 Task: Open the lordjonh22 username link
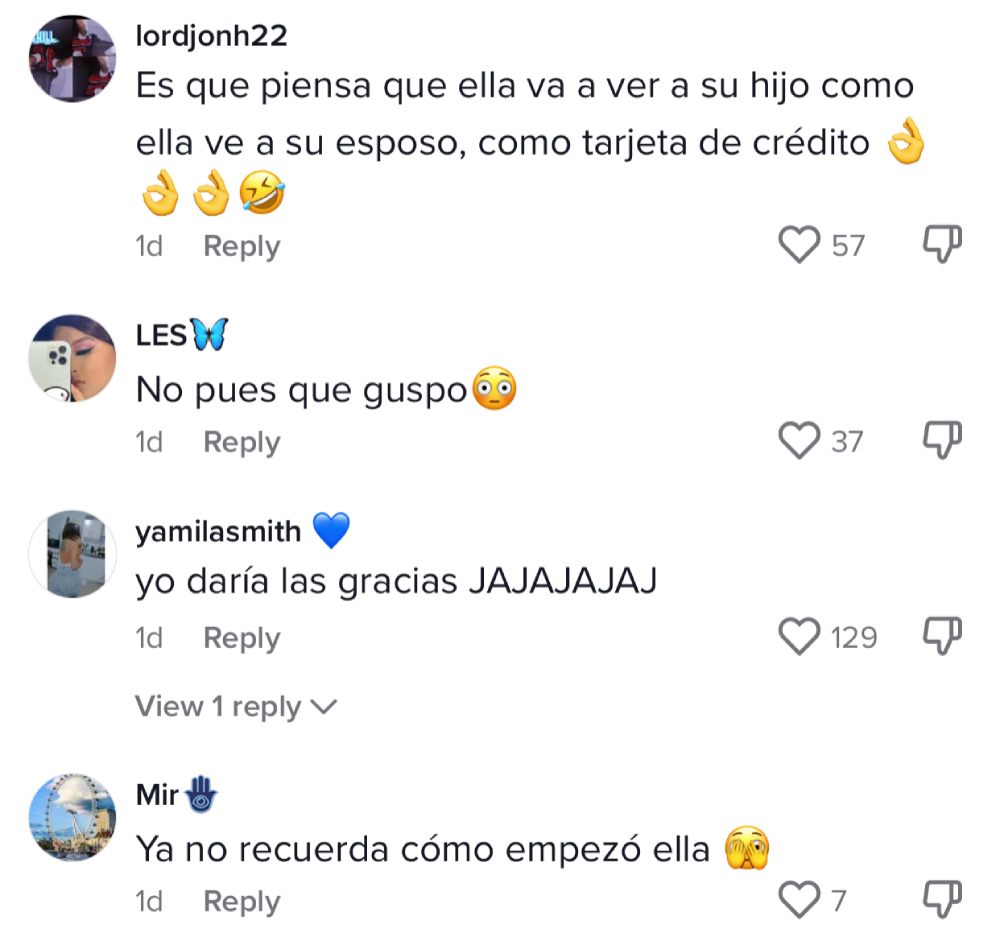point(211,36)
